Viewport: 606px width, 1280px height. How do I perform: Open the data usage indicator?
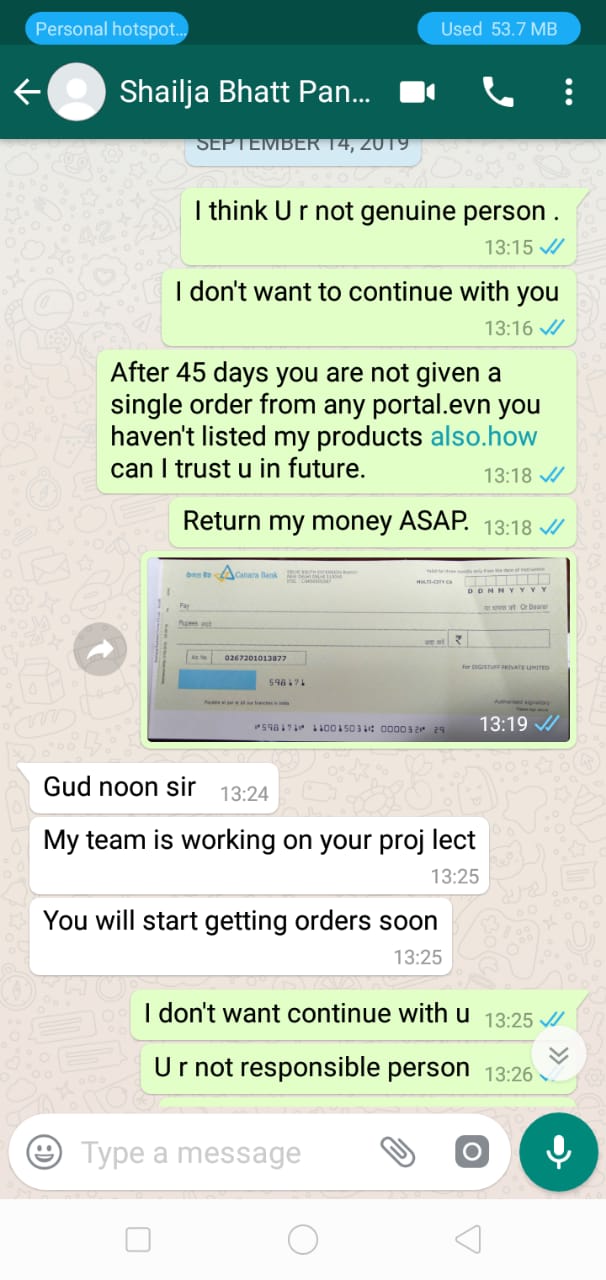[x=498, y=29]
